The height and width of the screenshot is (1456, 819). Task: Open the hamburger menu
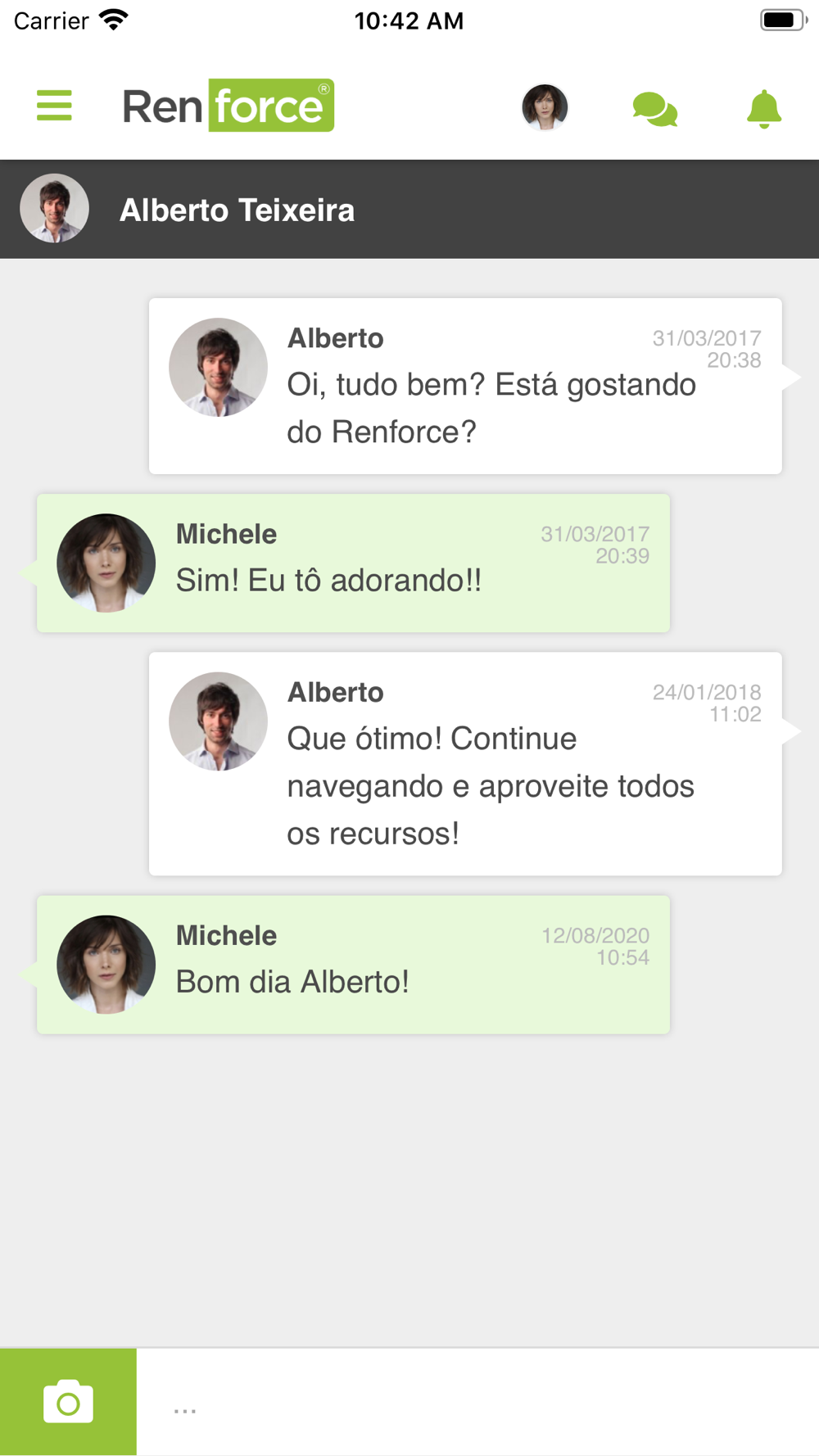pos(54,106)
